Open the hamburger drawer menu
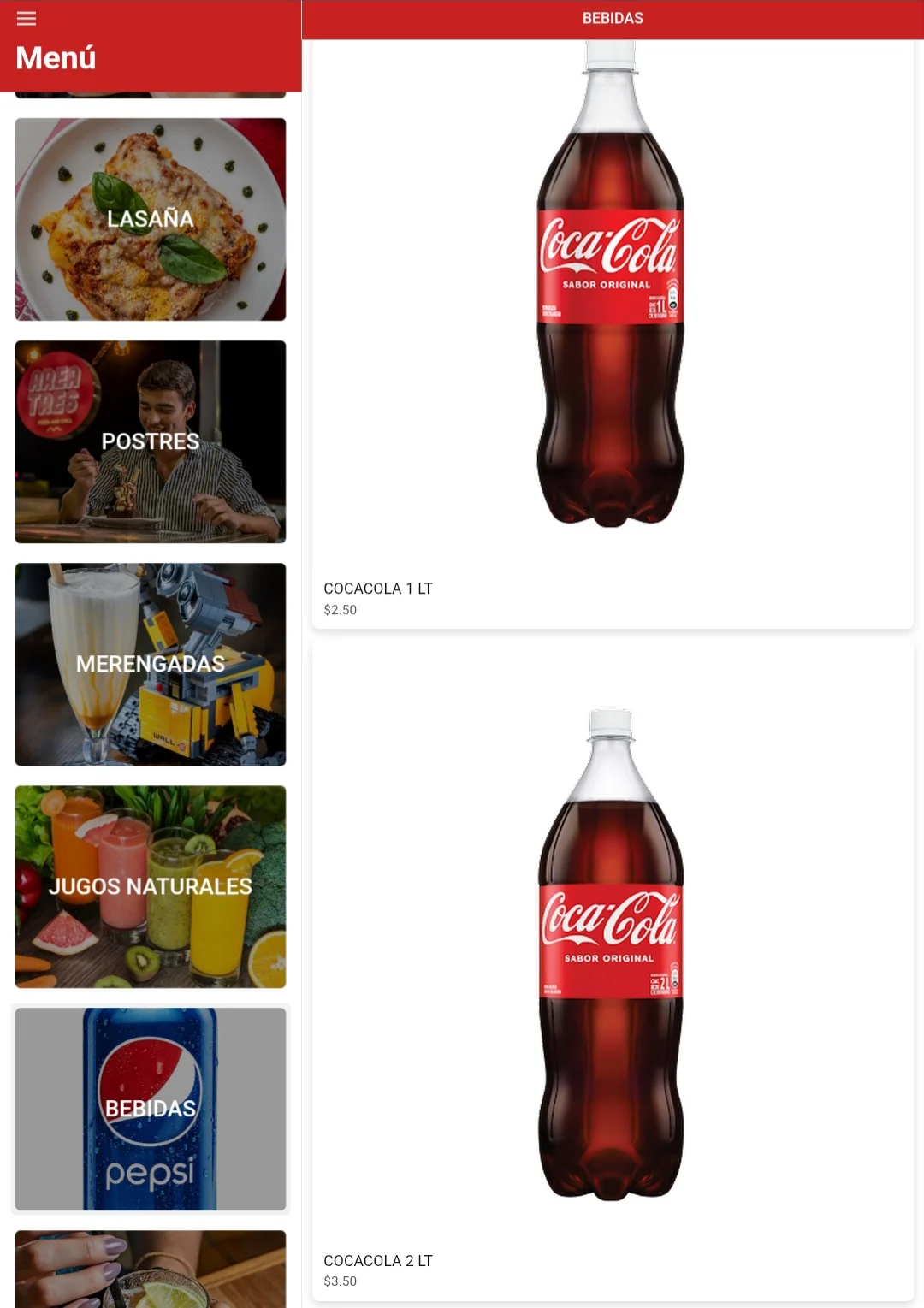 (x=27, y=18)
